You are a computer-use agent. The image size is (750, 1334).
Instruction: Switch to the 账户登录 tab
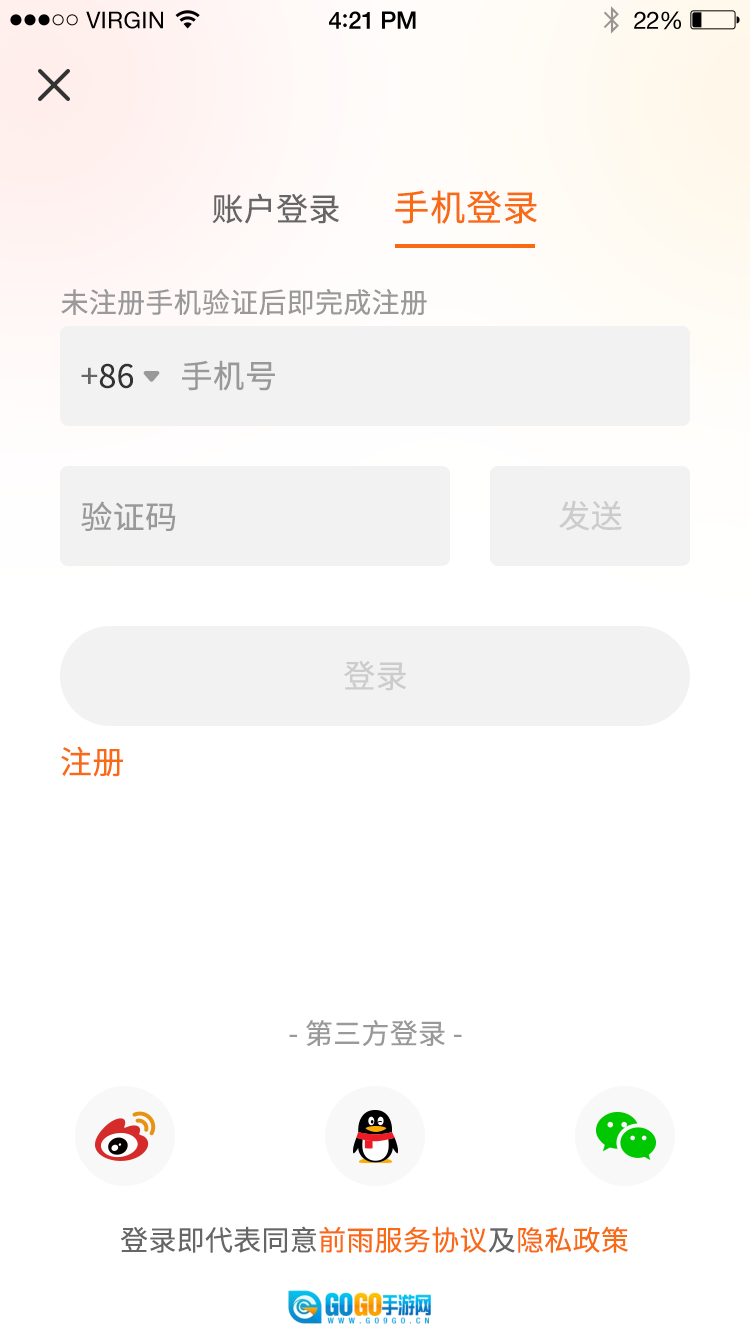[x=276, y=210]
